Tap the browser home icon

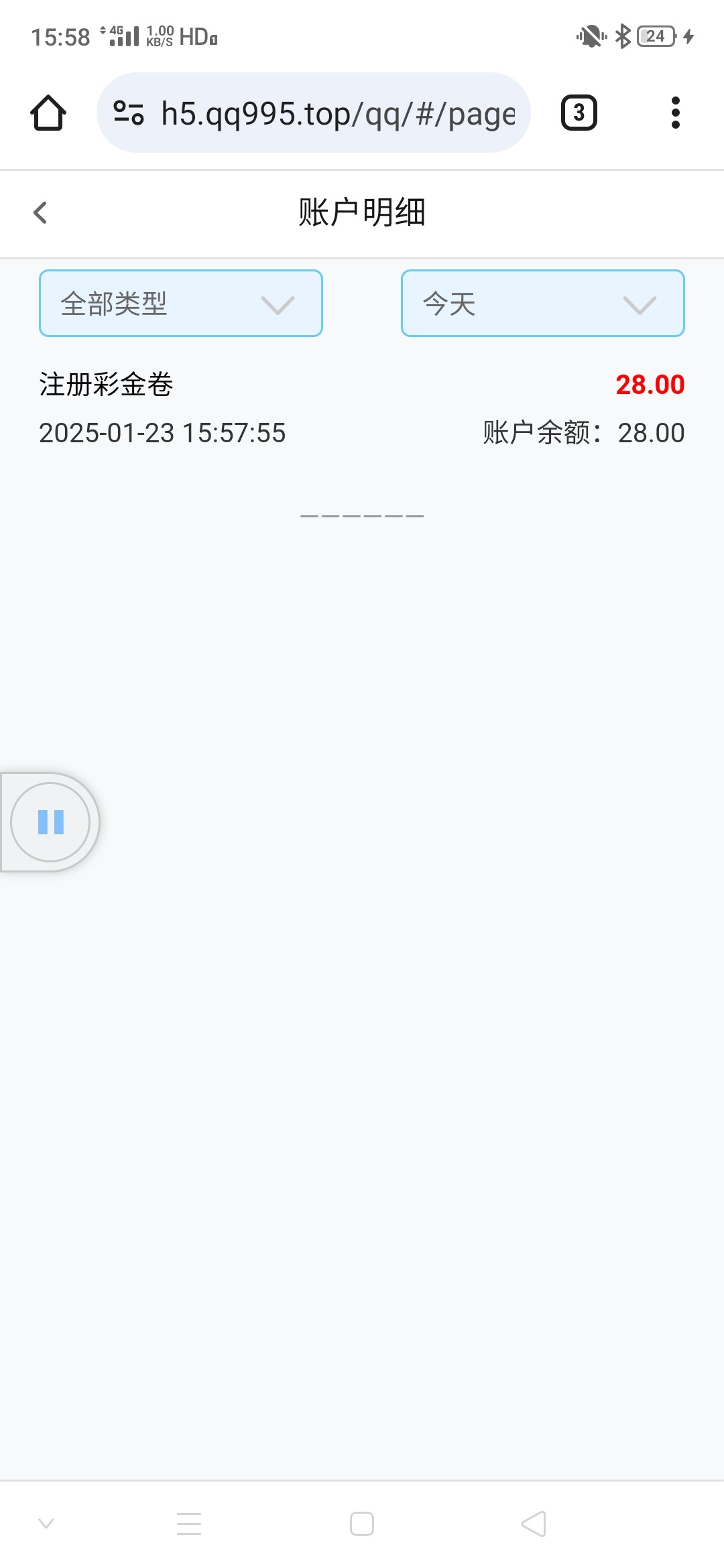(x=48, y=113)
